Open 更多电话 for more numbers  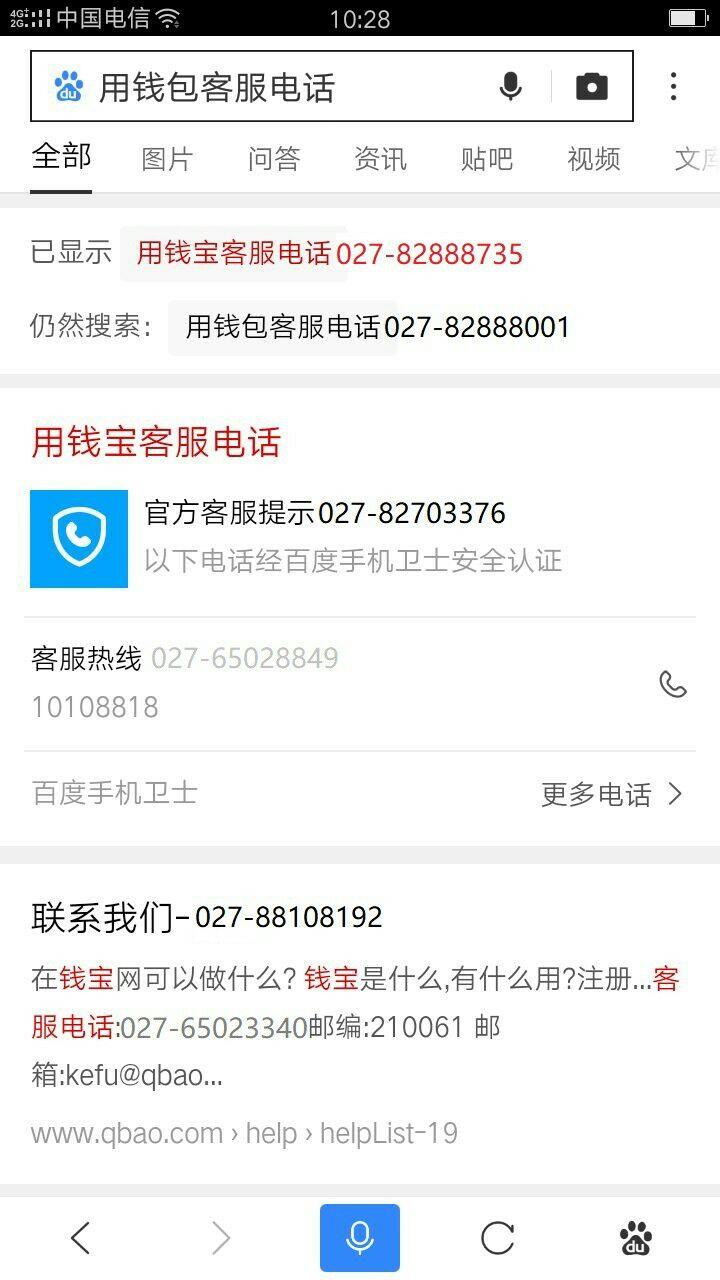click(612, 794)
